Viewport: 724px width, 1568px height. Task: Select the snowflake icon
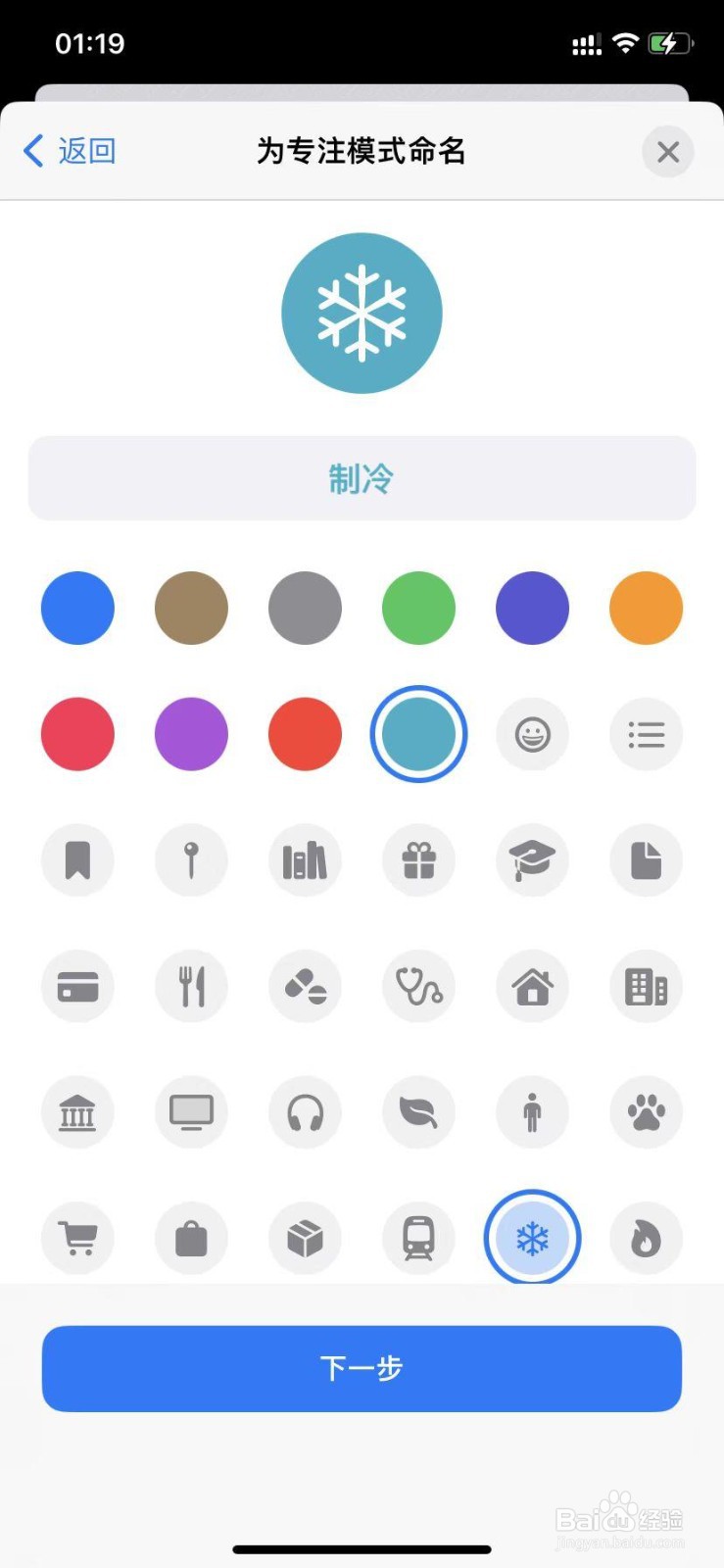(532, 1238)
